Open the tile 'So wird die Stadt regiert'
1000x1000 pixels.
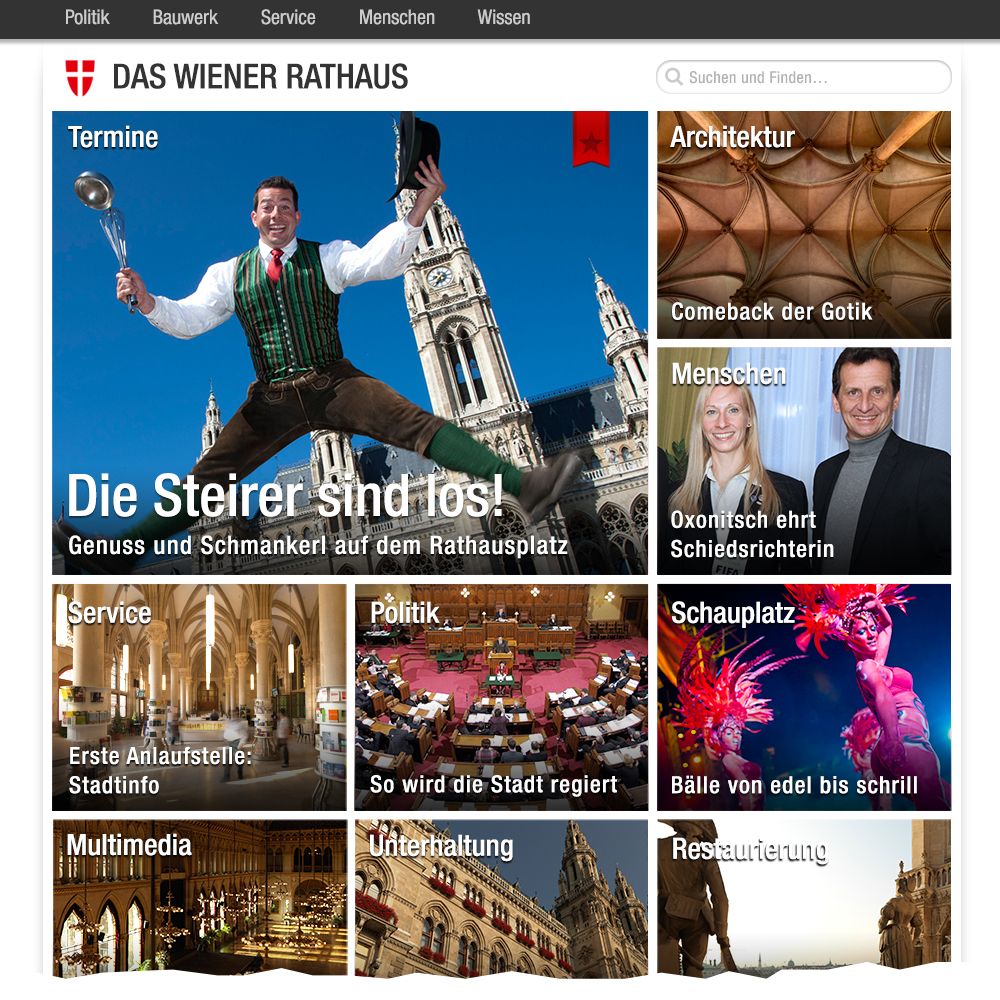pyautogui.click(x=501, y=697)
